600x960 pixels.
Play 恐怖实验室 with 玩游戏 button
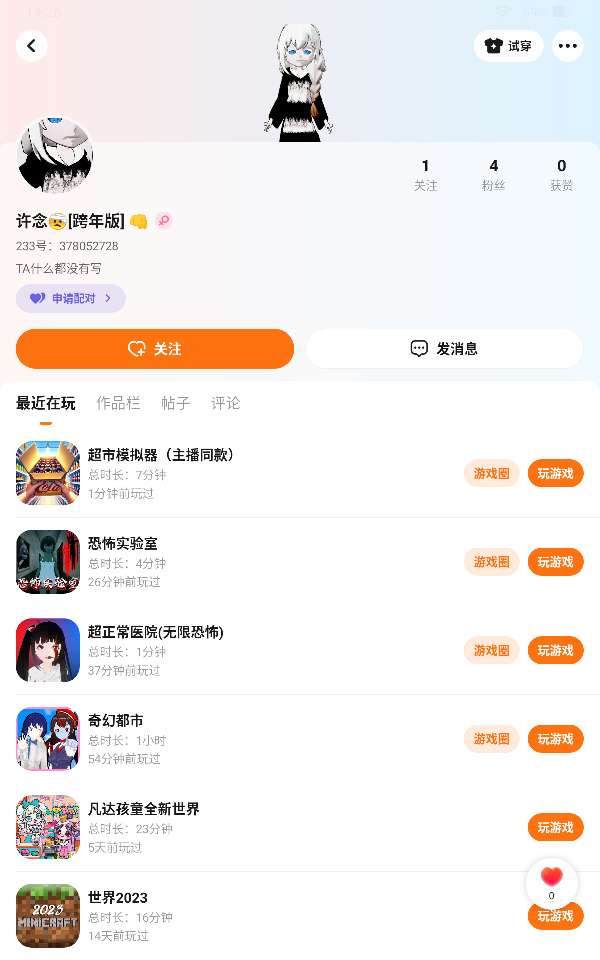tap(555, 562)
